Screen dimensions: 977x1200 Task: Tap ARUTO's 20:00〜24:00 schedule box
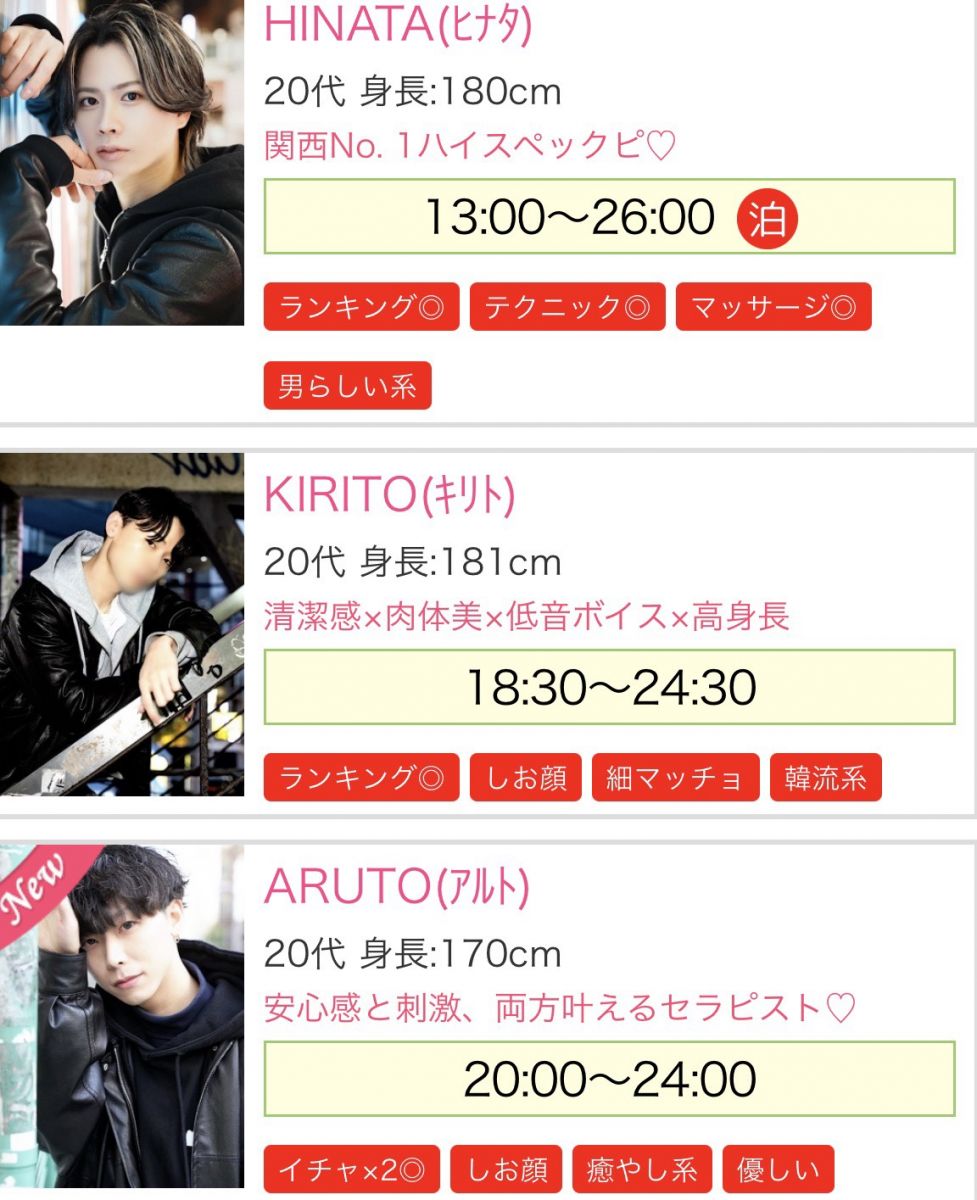[609, 1079]
